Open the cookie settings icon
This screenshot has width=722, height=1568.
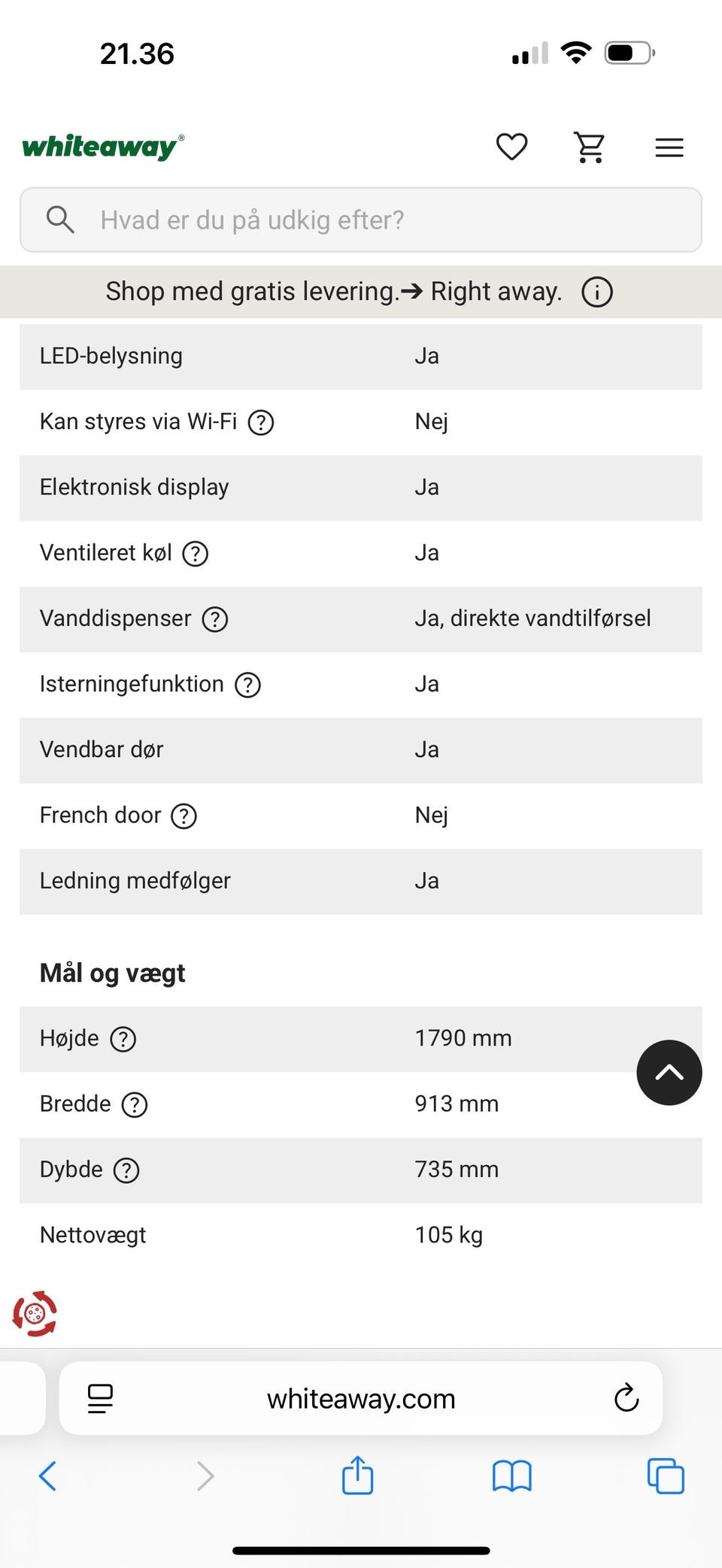click(35, 1314)
